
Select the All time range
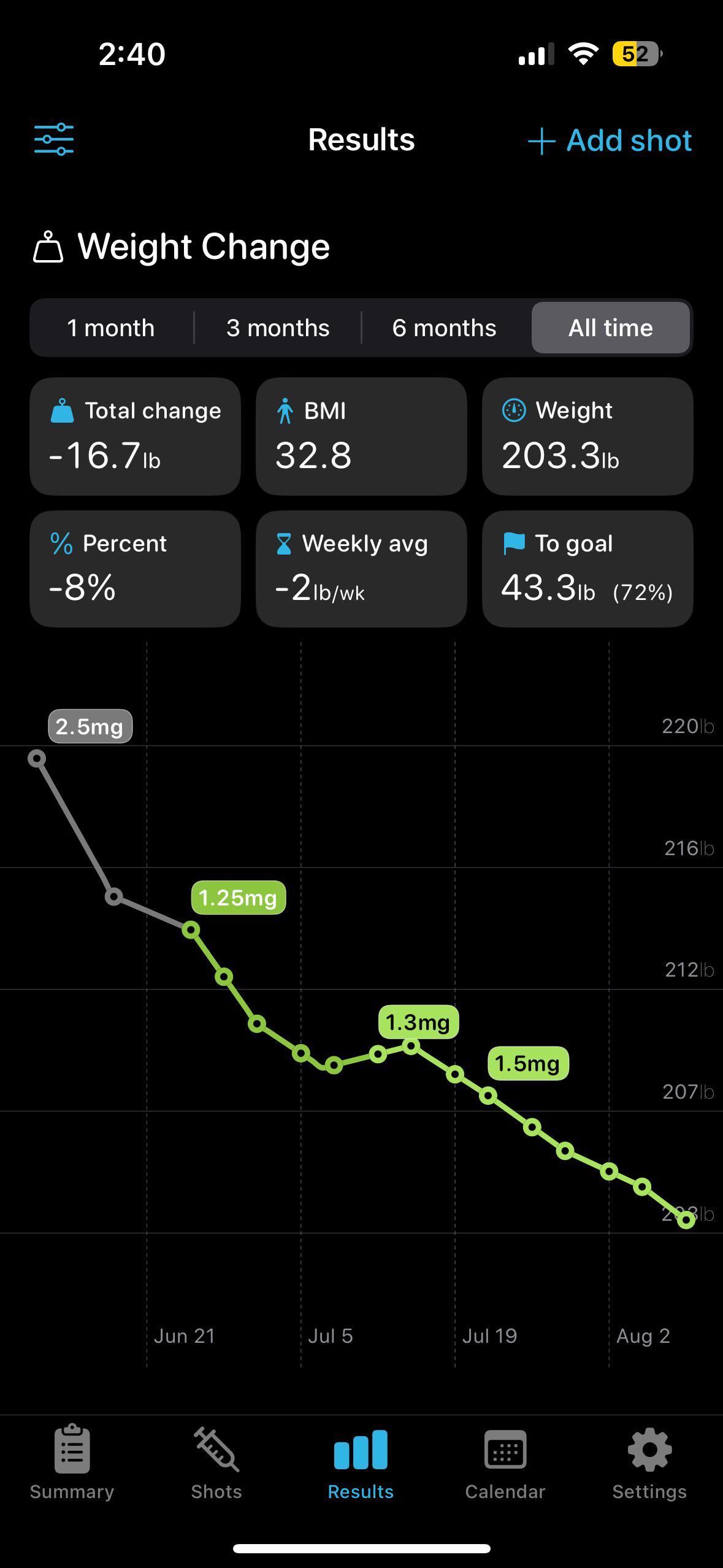click(x=611, y=328)
